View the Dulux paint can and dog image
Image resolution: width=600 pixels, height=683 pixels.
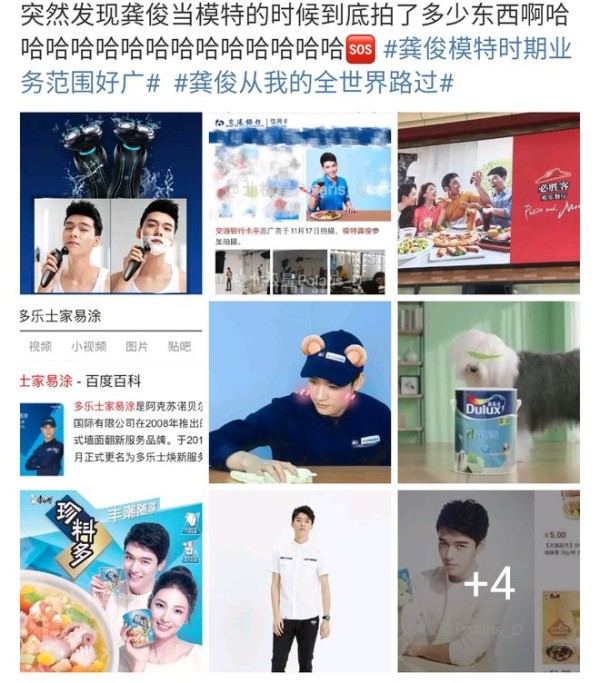point(488,392)
